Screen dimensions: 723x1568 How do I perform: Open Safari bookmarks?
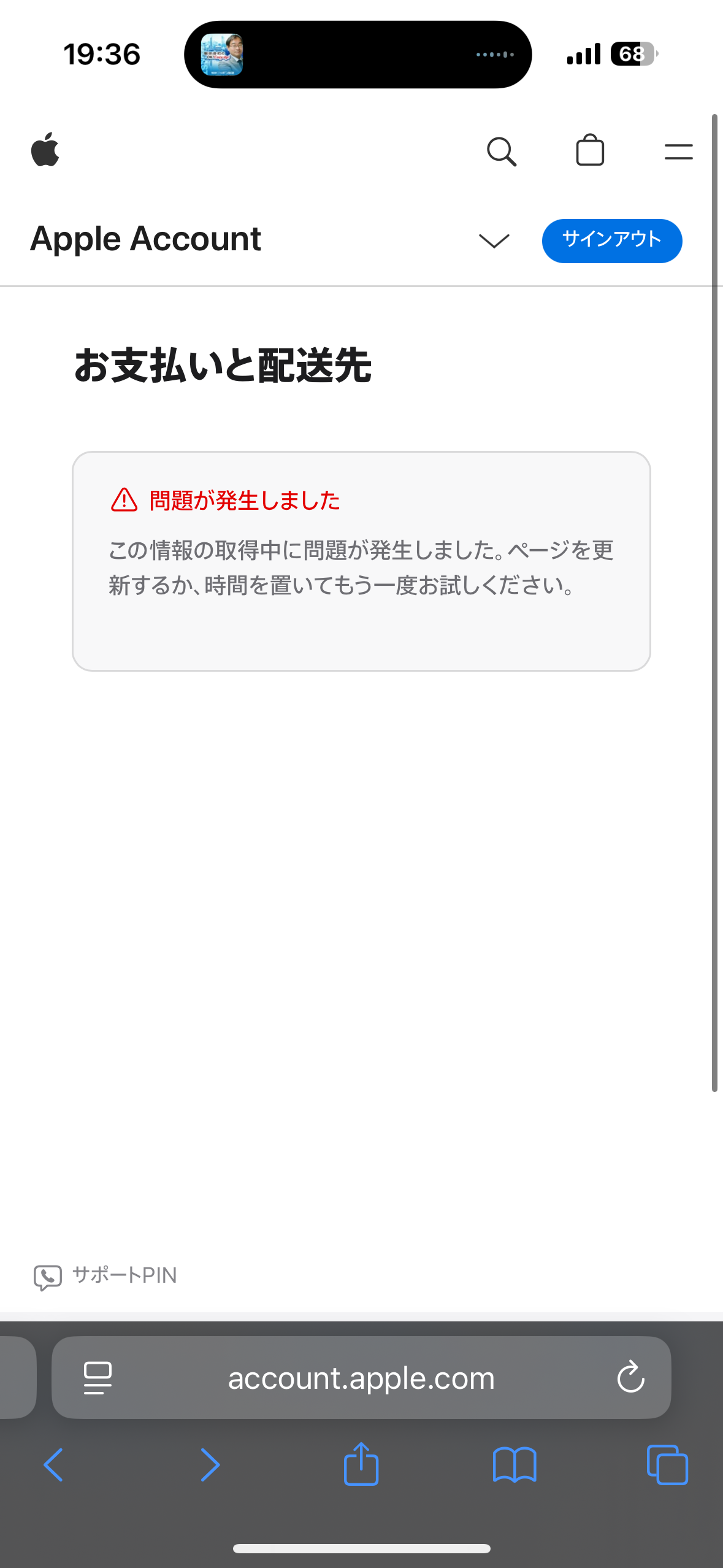514,1465
